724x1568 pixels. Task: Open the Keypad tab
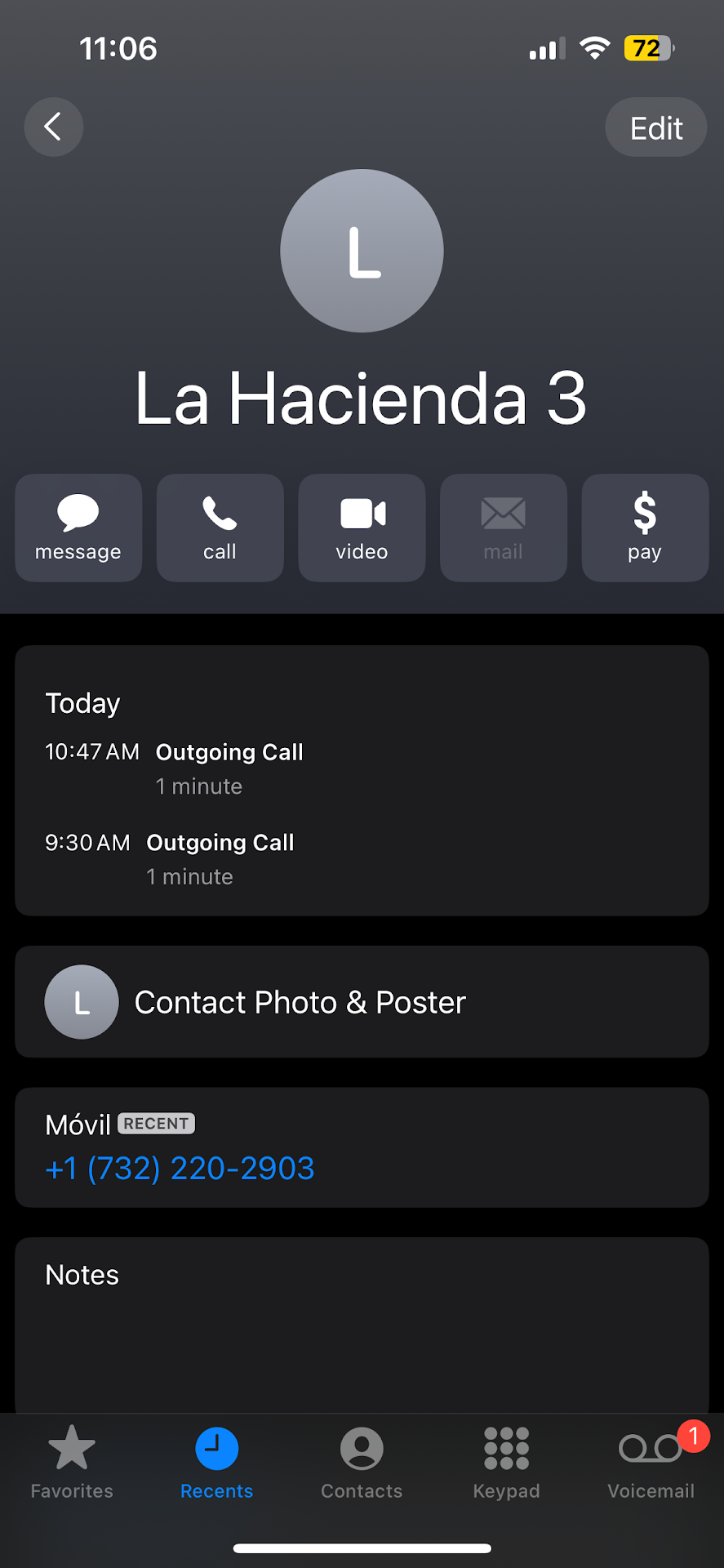tap(506, 1463)
